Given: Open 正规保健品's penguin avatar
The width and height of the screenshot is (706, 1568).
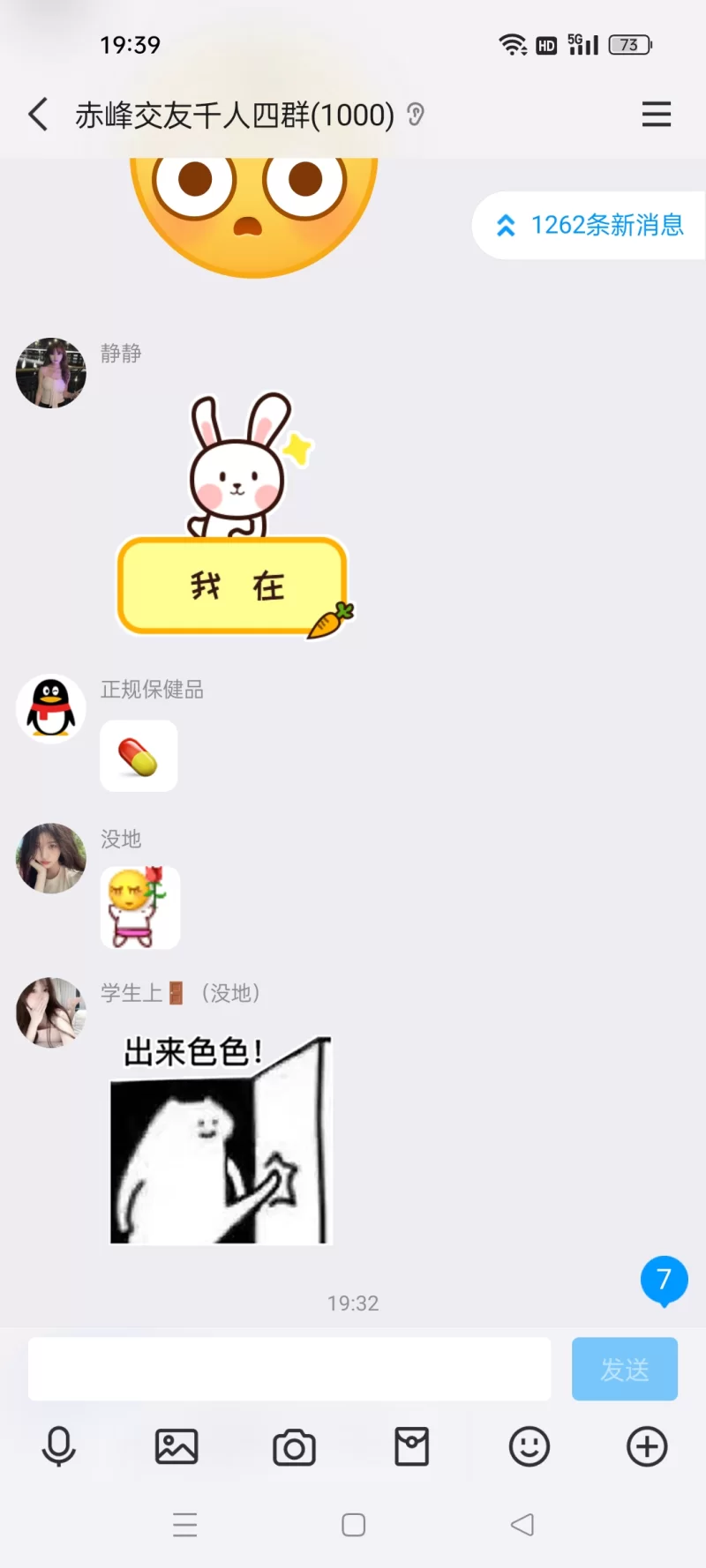Looking at the screenshot, I should click(x=51, y=709).
